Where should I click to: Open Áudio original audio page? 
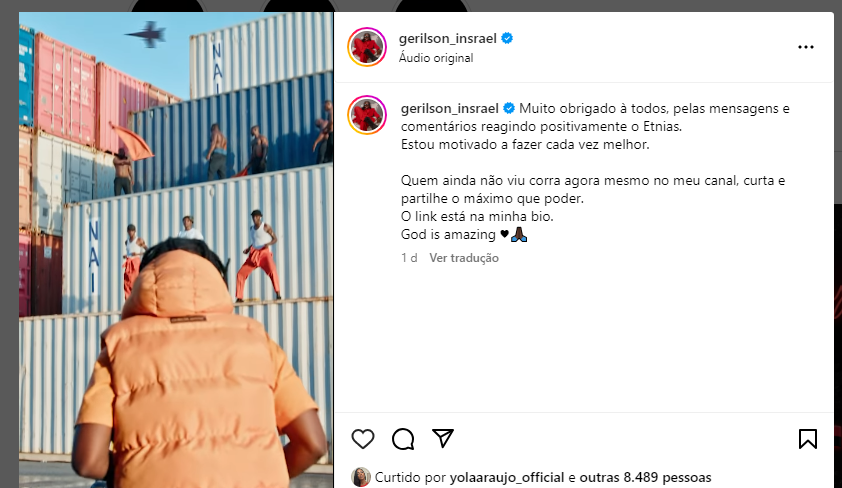tap(436, 58)
